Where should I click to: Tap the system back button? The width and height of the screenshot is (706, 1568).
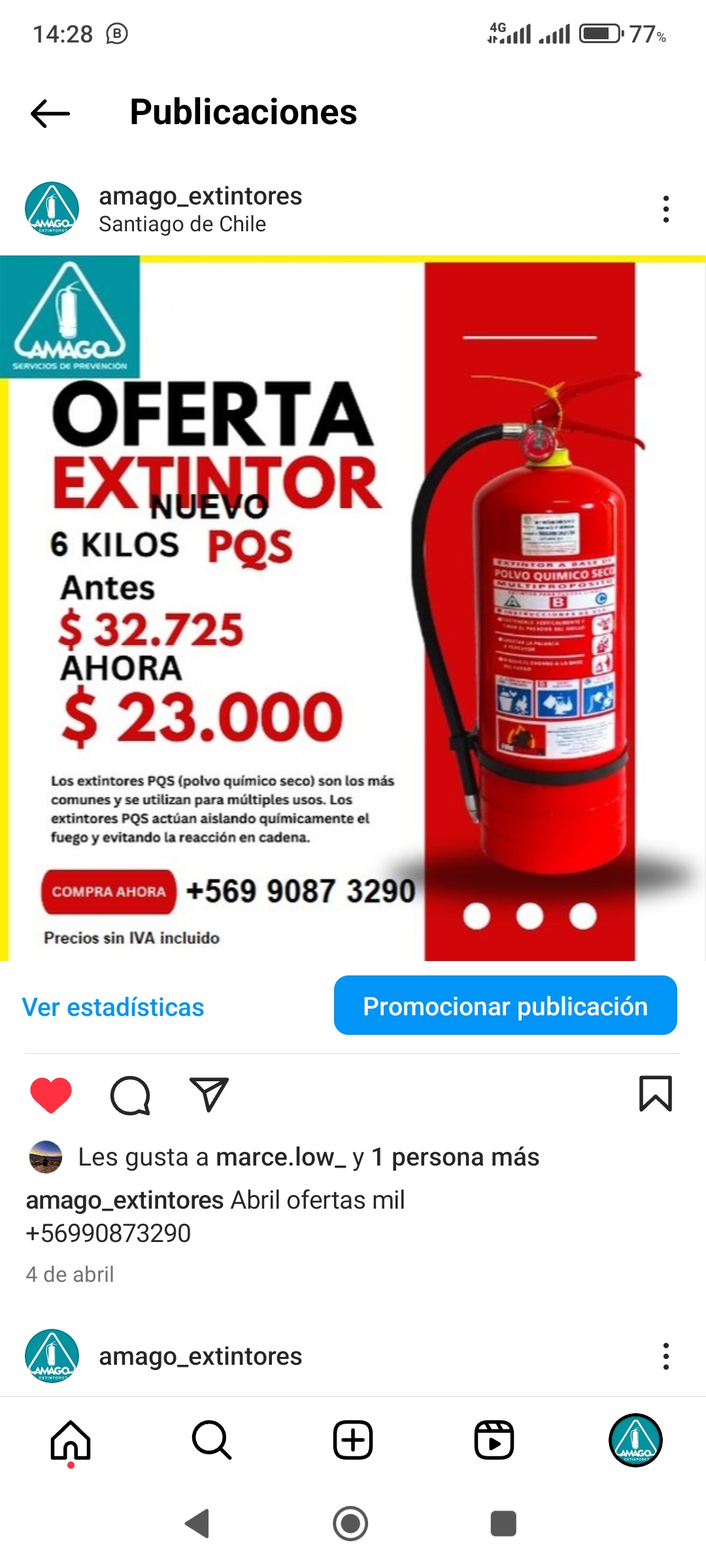[x=197, y=1524]
